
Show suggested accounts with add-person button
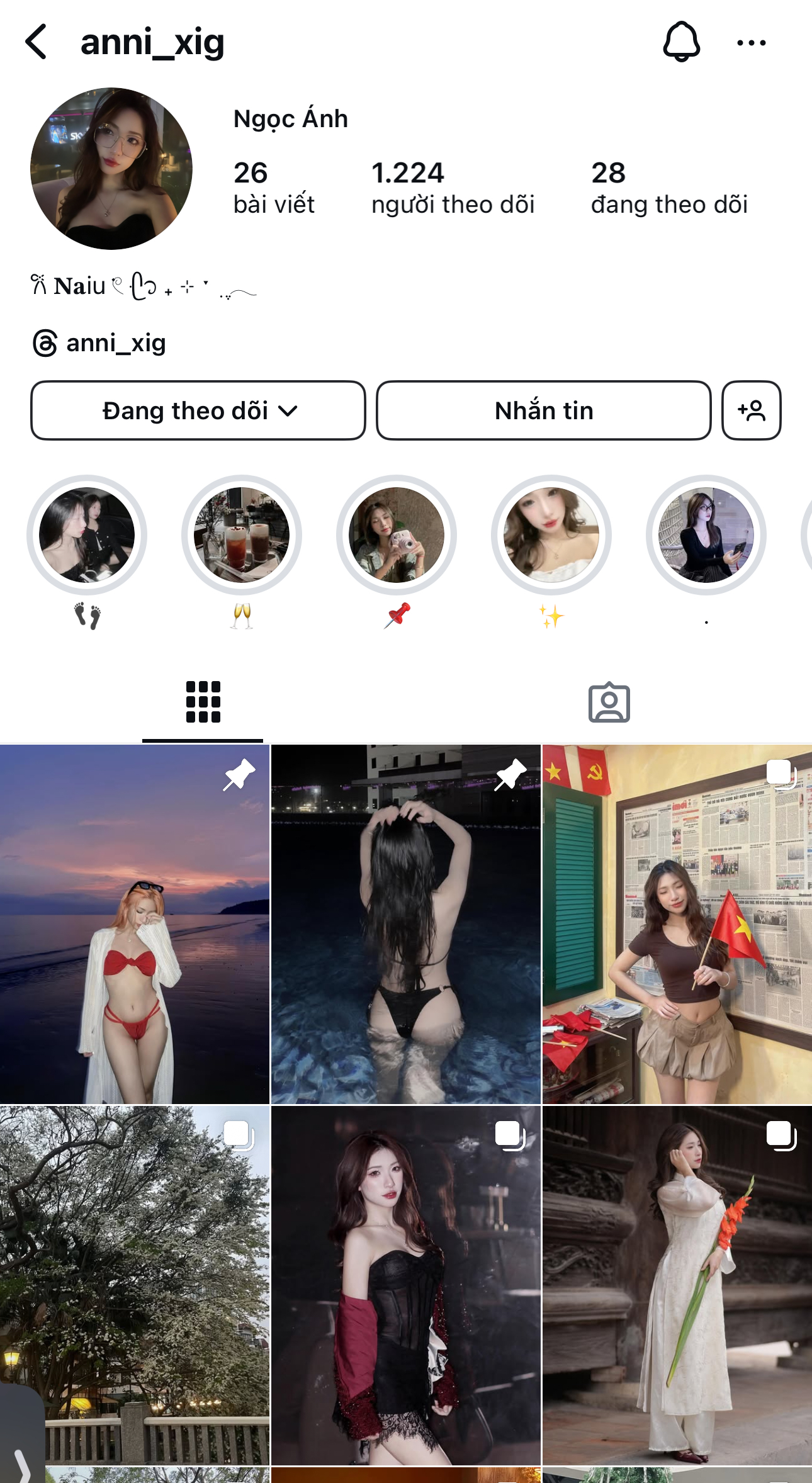click(751, 410)
